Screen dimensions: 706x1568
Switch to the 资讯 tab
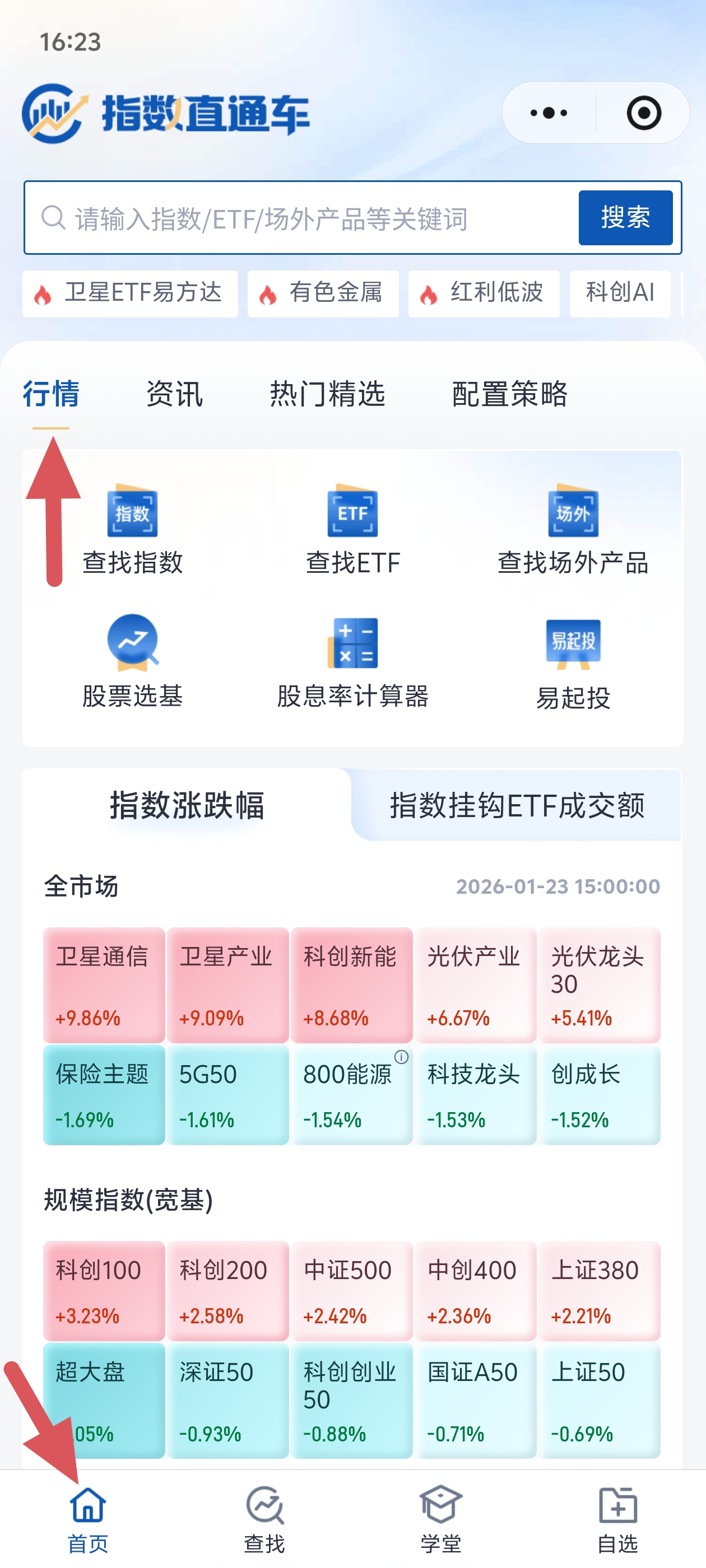click(x=174, y=394)
